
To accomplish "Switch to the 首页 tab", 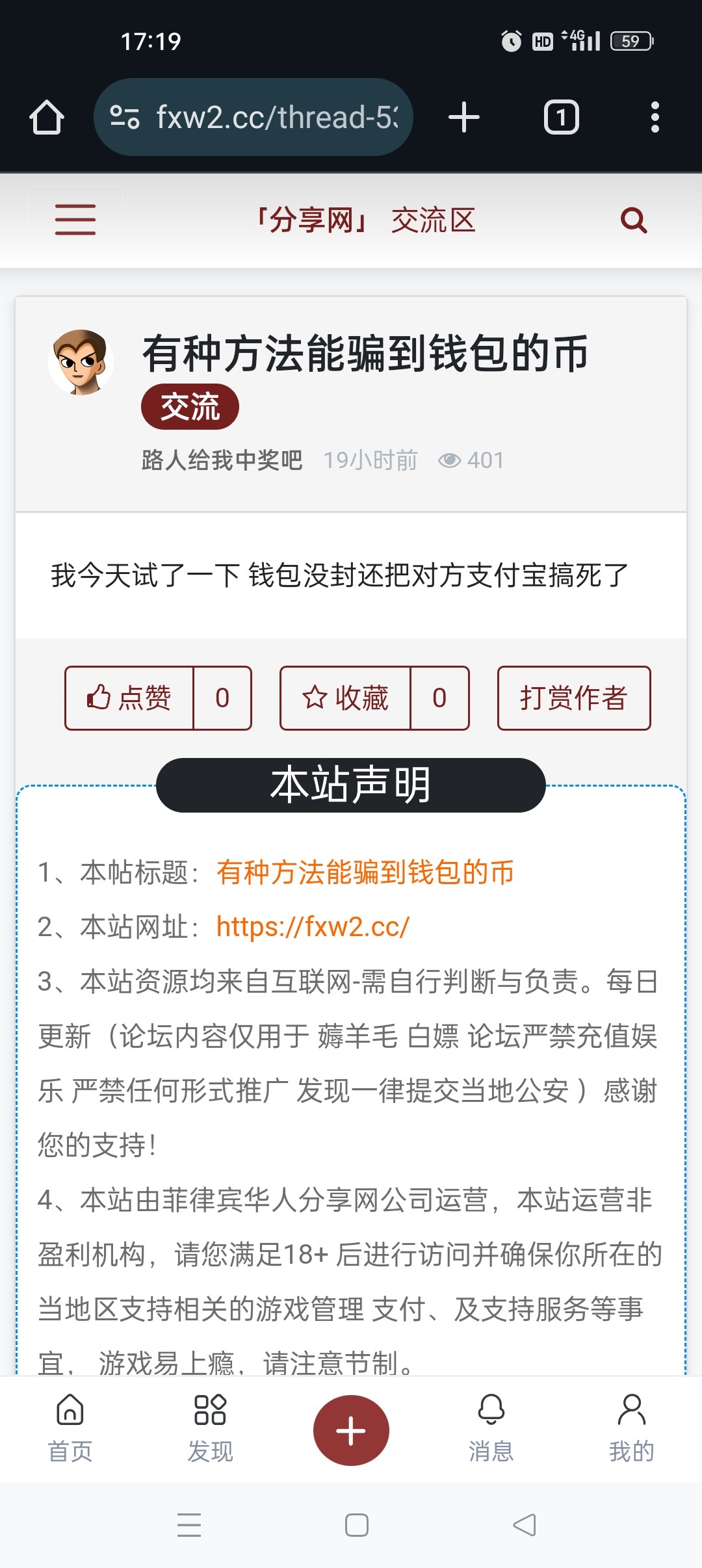I will point(70,1428).
